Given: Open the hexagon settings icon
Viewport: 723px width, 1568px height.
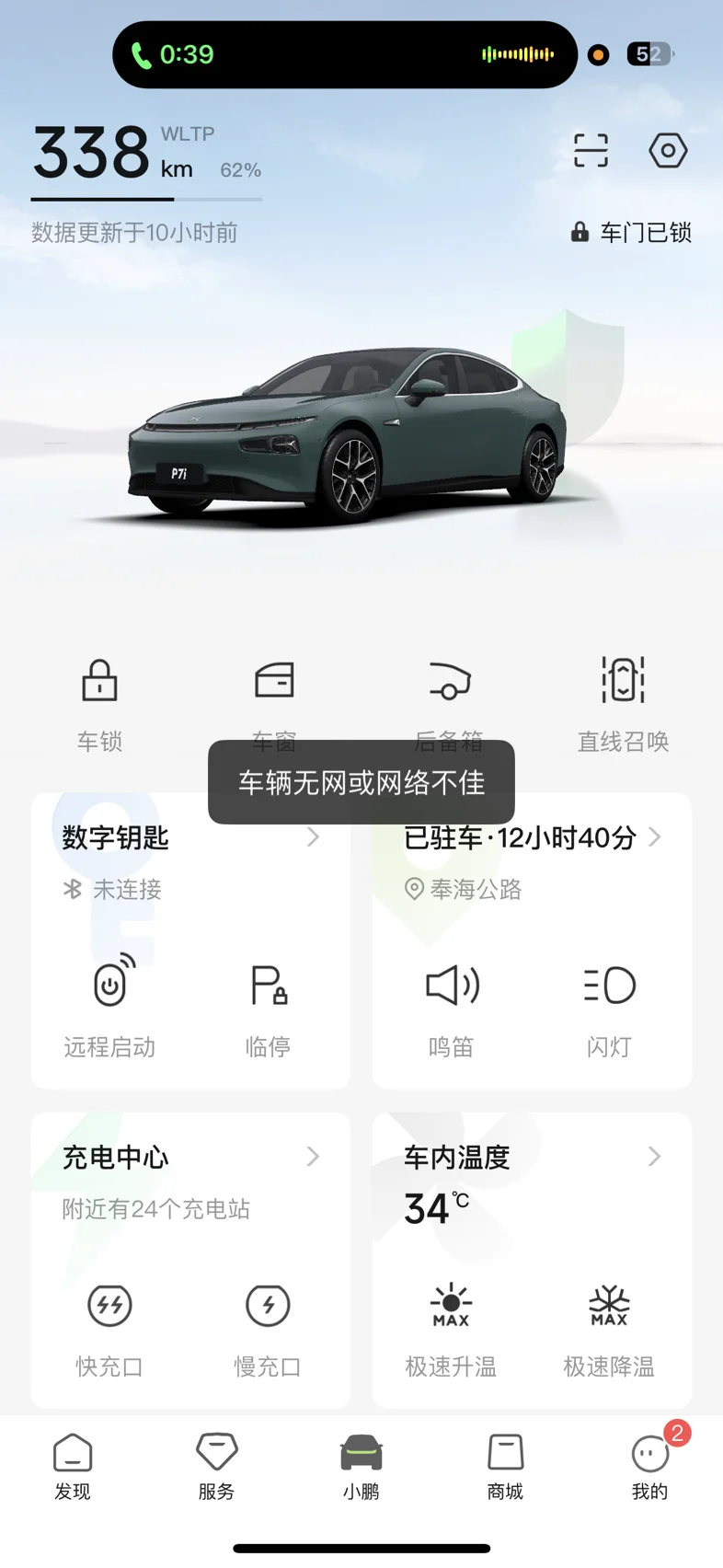Looking at the screenshot, I should (x=668, y=150).
